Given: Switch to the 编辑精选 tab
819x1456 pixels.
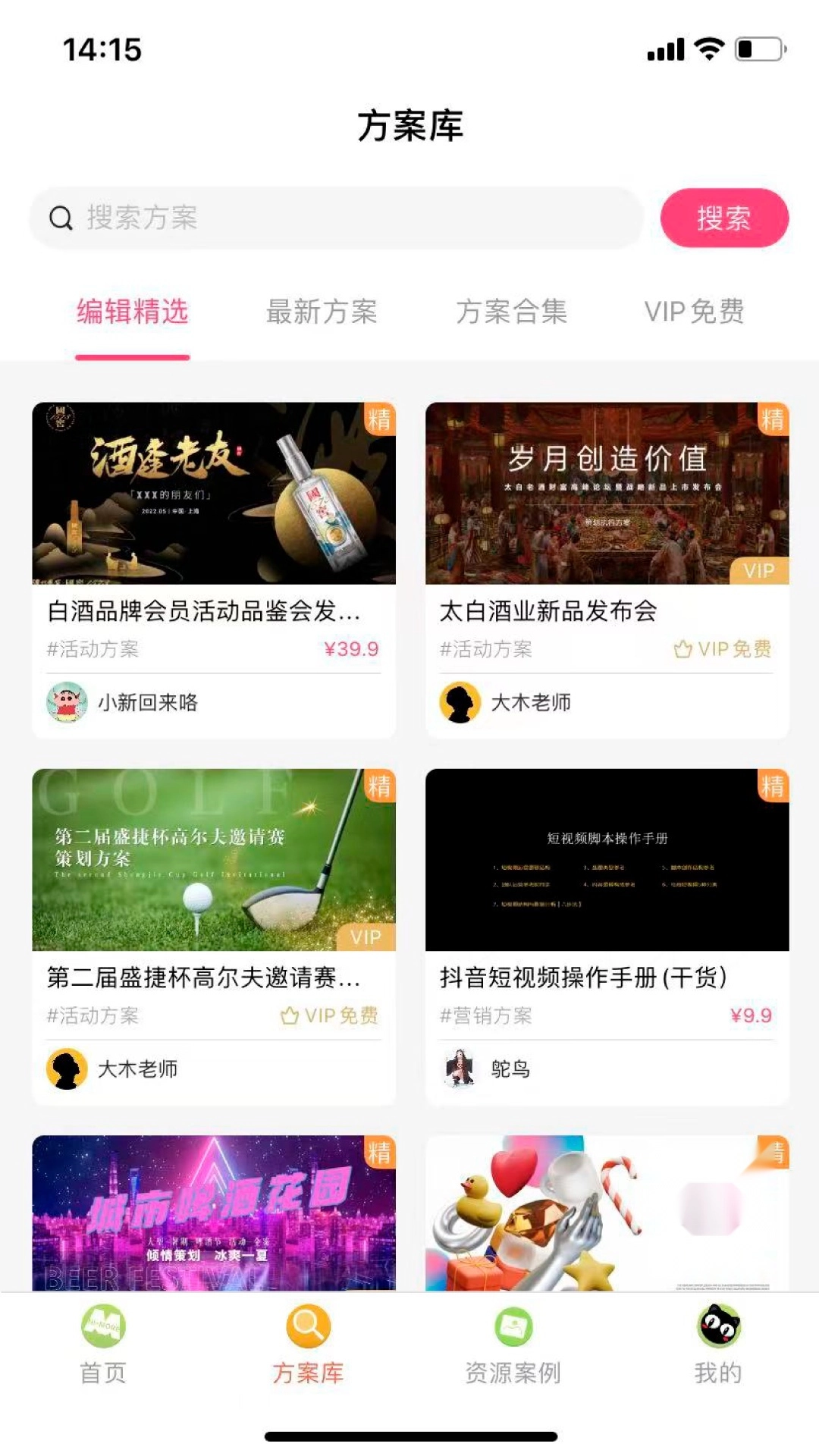Looking at the screenshot, I should pyautogui.click(x=133, y=312).
